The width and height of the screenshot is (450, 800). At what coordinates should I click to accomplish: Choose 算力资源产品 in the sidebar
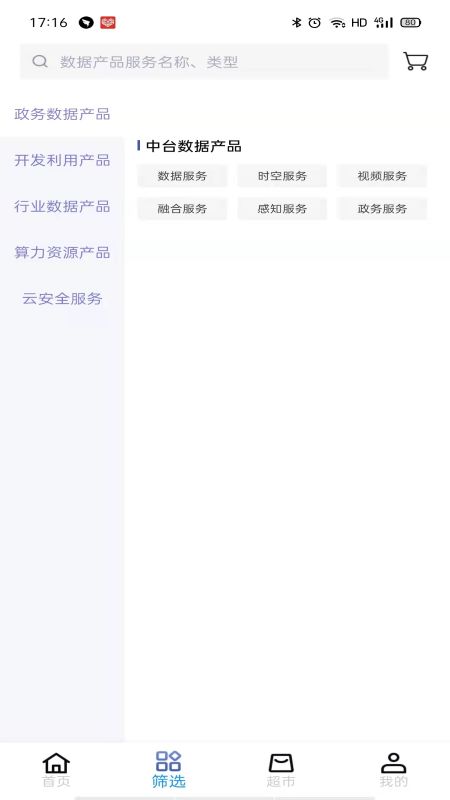tap(62, 252)
